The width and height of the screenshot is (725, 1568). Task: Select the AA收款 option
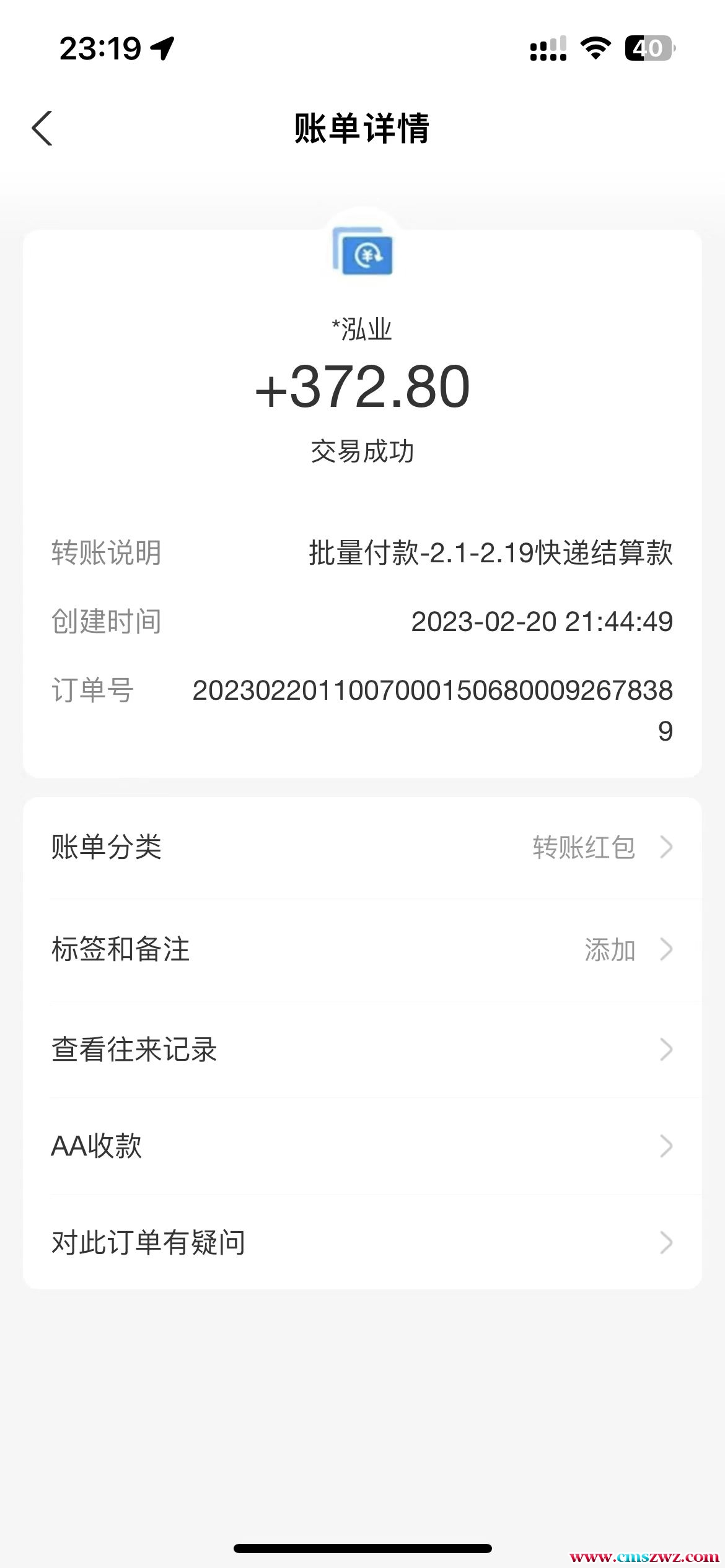click(x=362, y=1146)
